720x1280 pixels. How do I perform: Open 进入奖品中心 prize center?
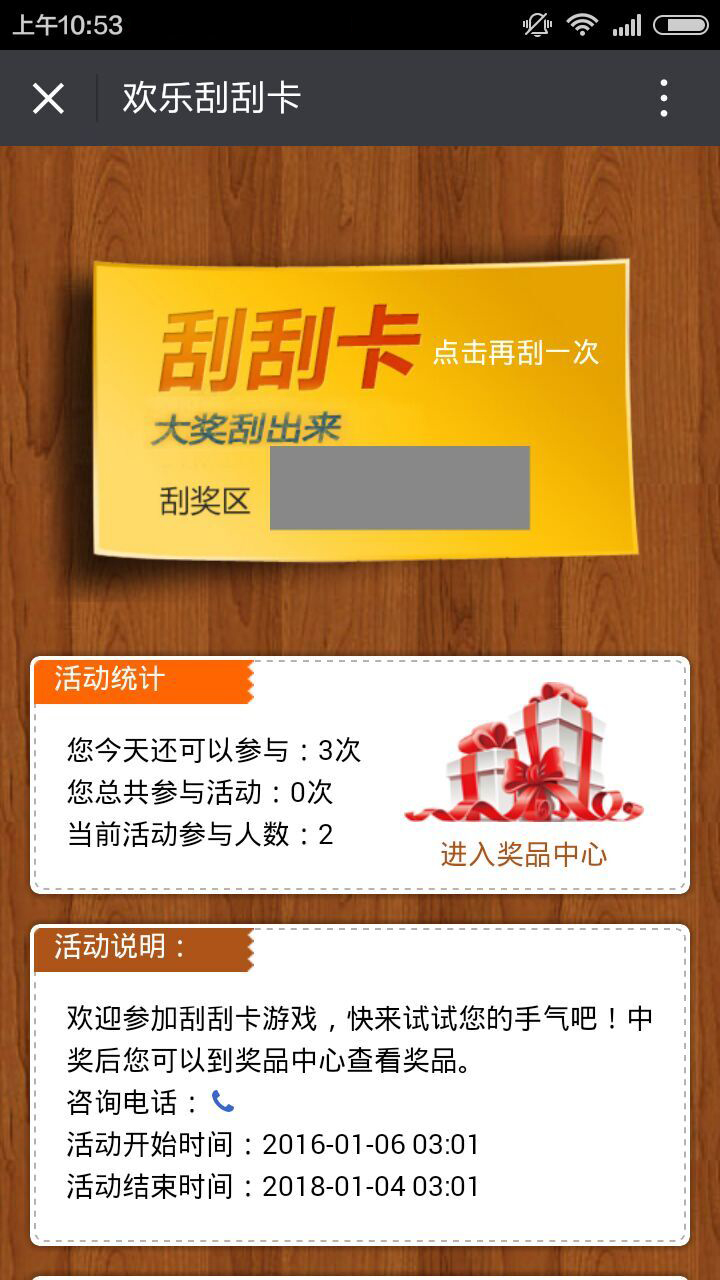[524, 853]
